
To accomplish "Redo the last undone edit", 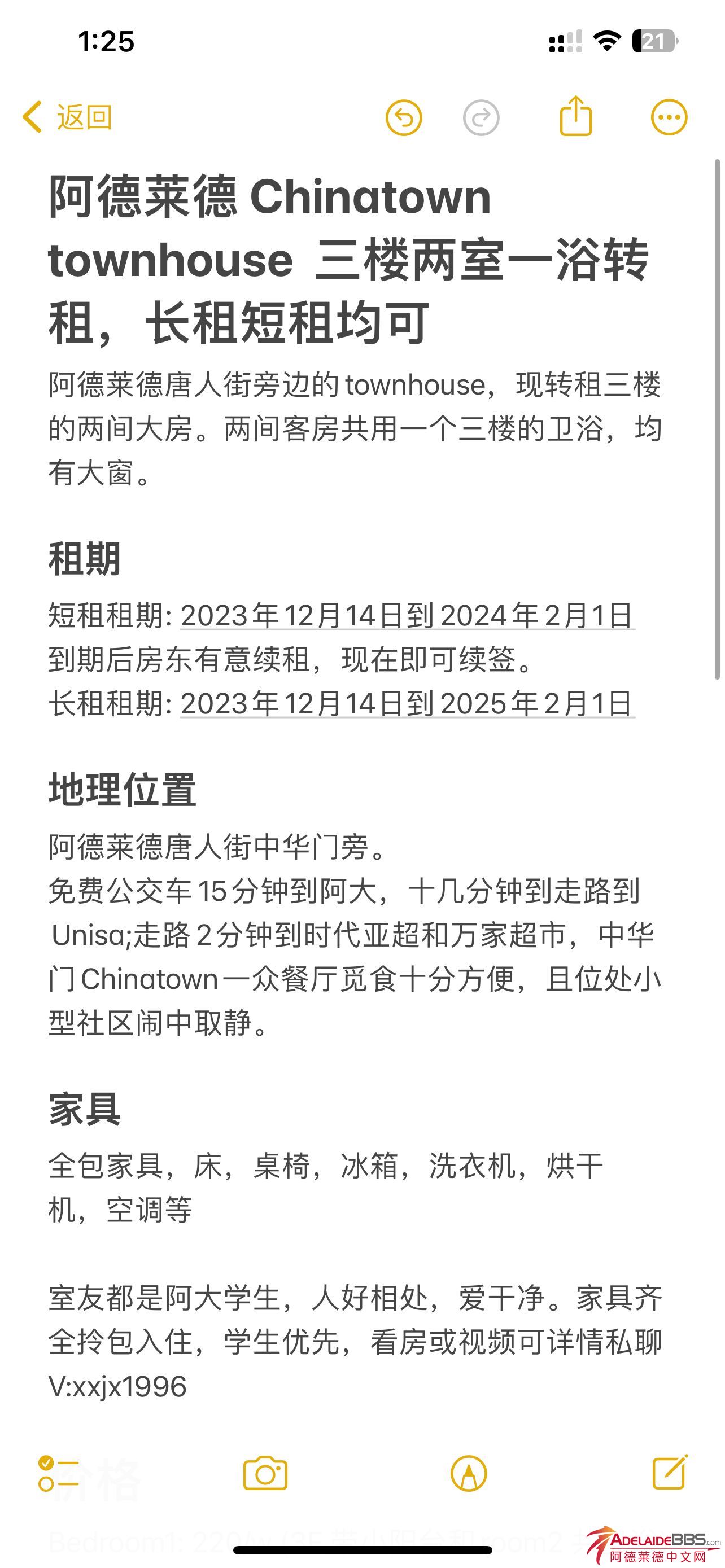I will [481, 117].
